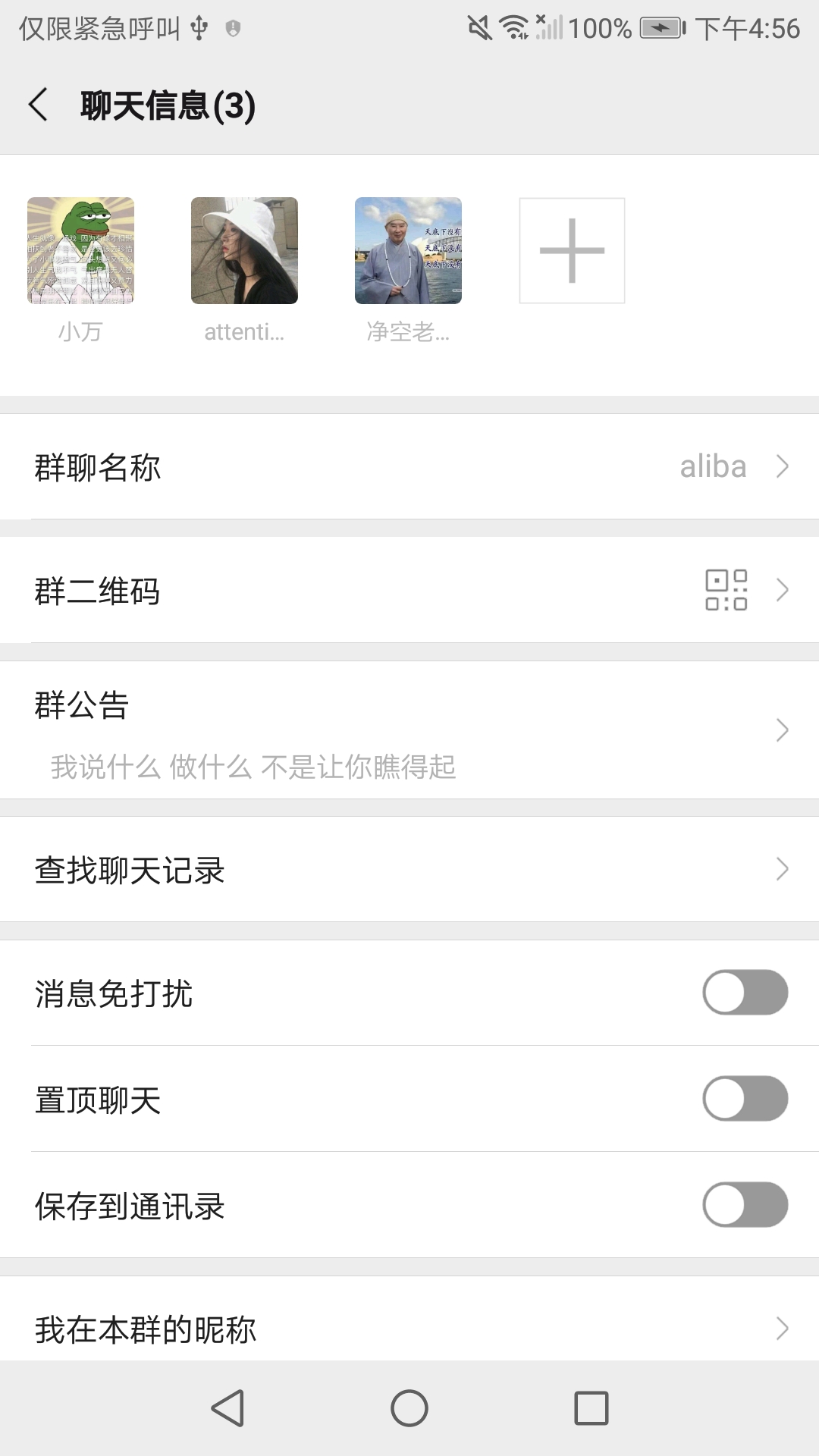Tap the announcement text 我说什么 做什么
Image resolution: width=819 pixels, height=1456 pixels.
click(254, 767)
